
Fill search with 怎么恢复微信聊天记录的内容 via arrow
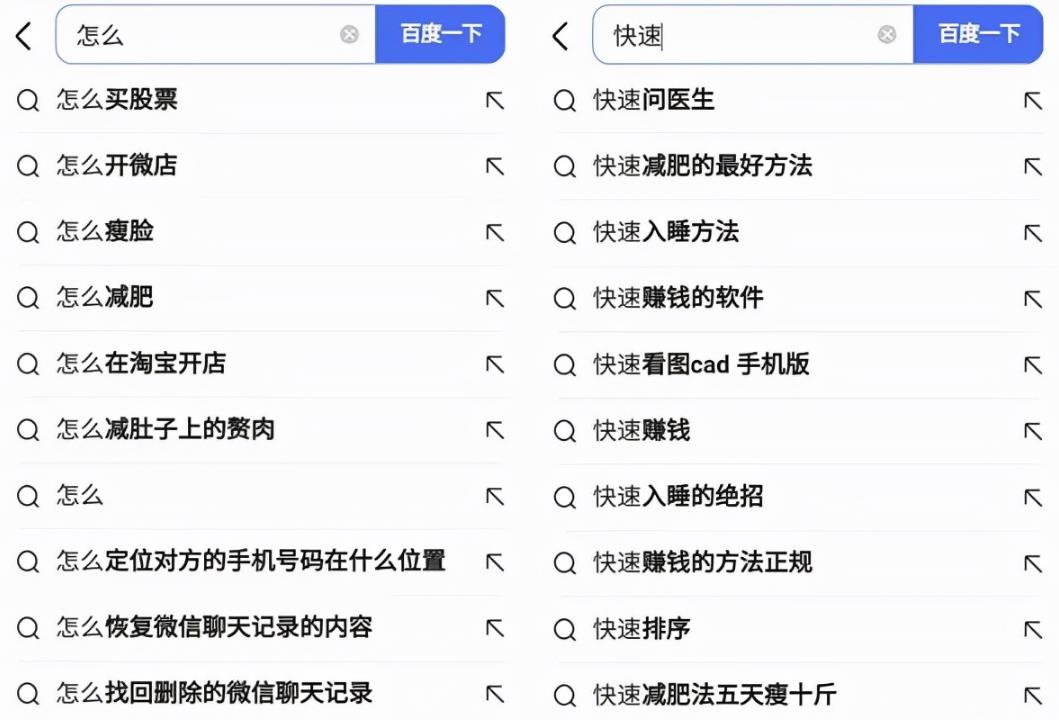click(494, 628)
